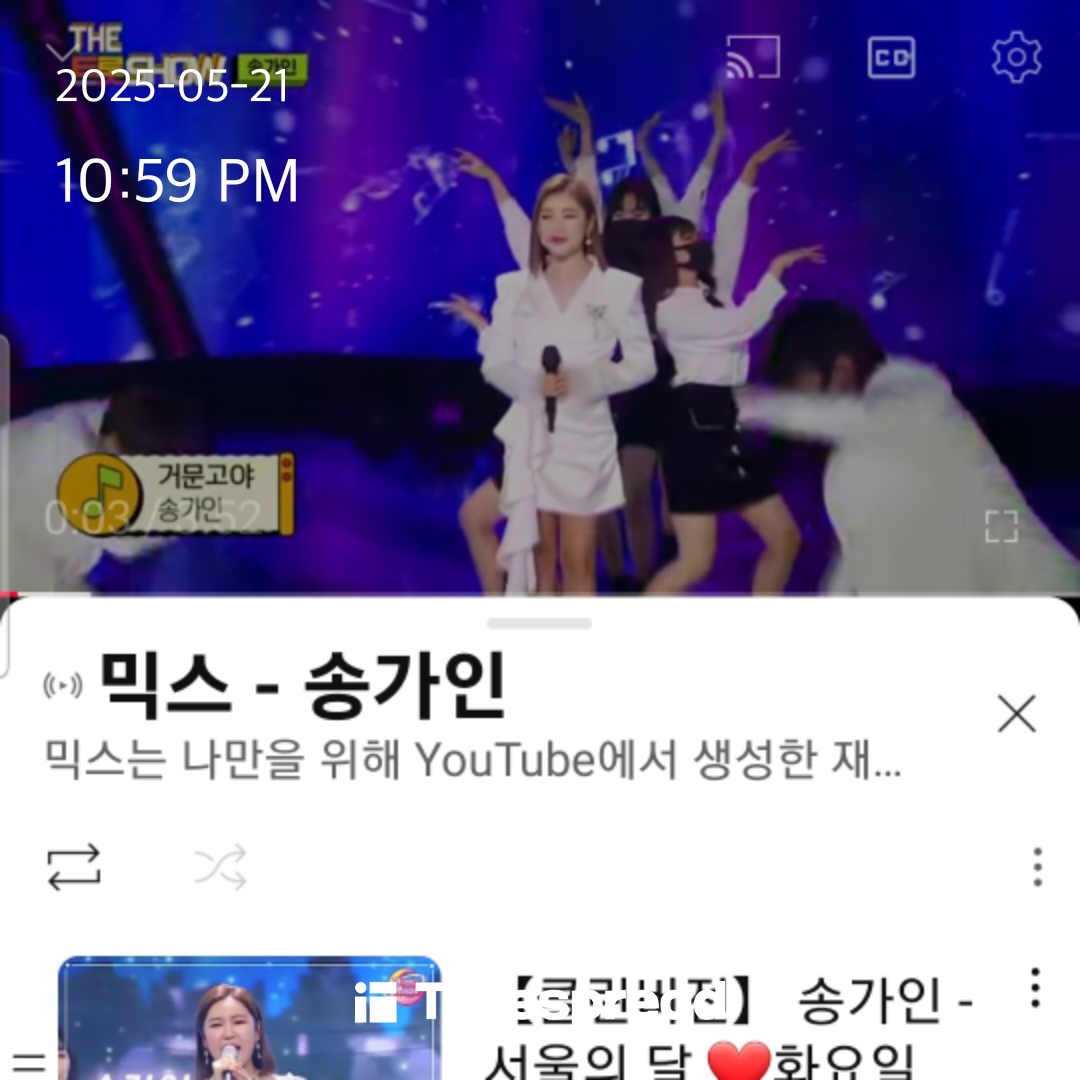
Task: Play the 송가인 - 서울의 달 video
Action: coord(250,1020)
